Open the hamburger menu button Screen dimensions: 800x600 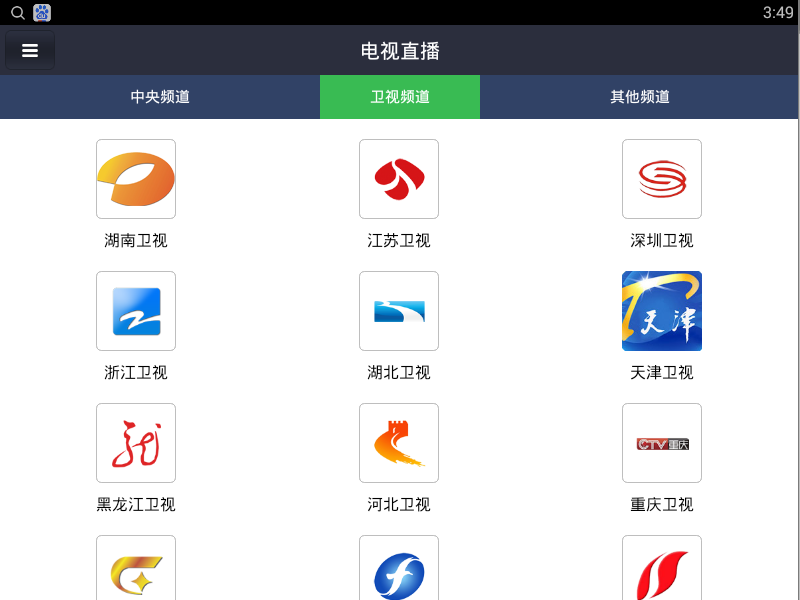tap(30, 50)
